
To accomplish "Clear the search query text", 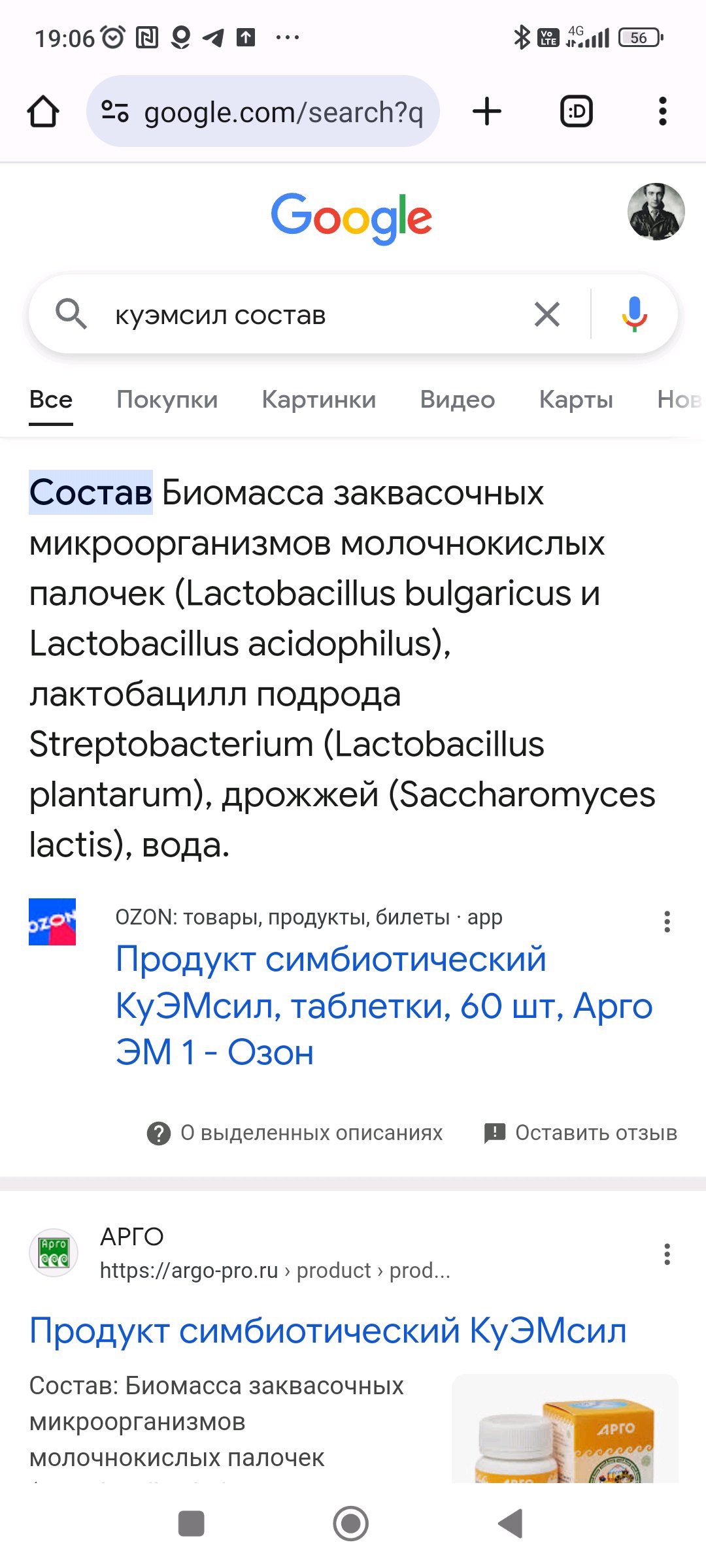I will coord(547,314).
